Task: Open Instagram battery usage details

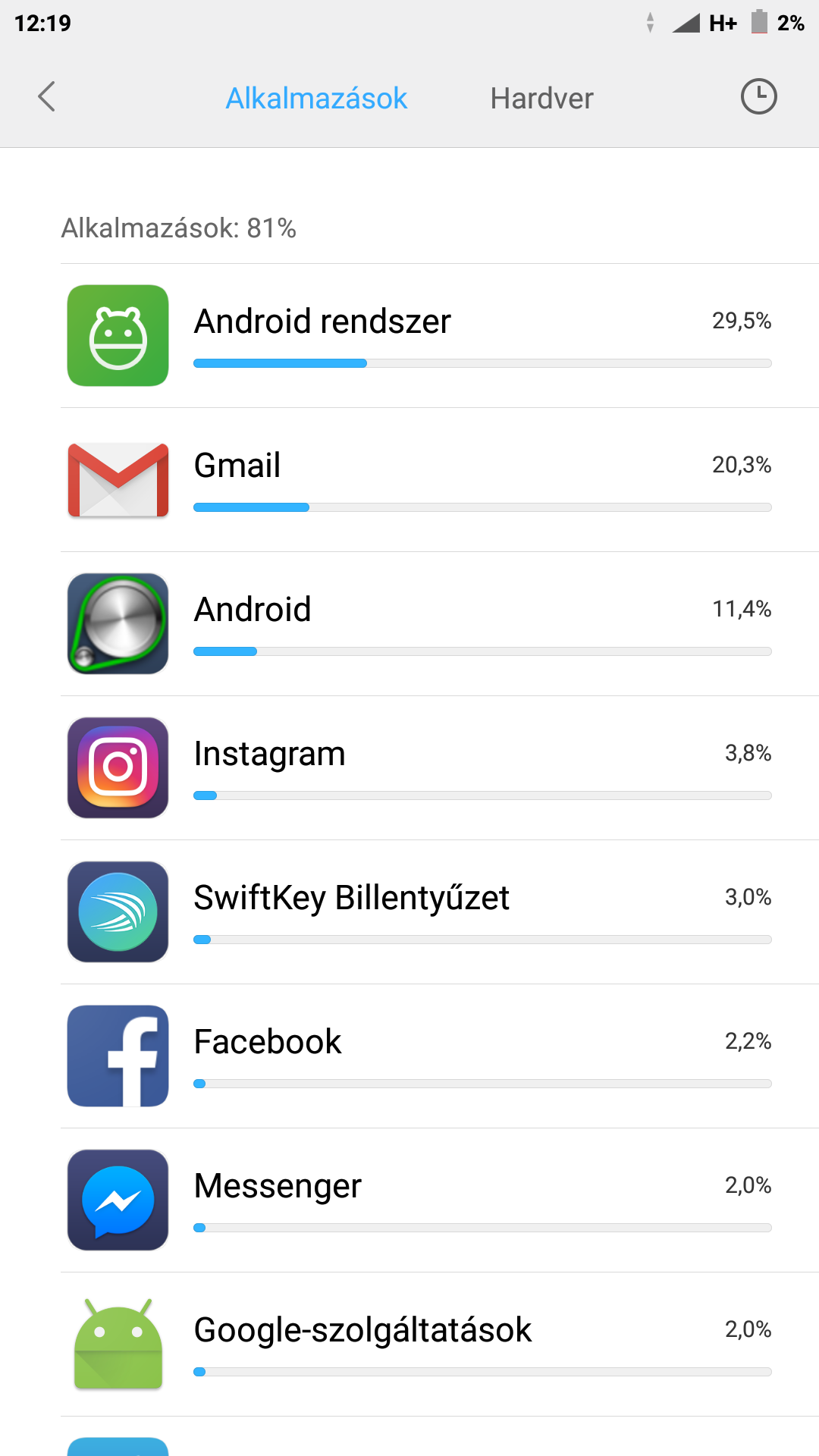Action: click(440, 768)
